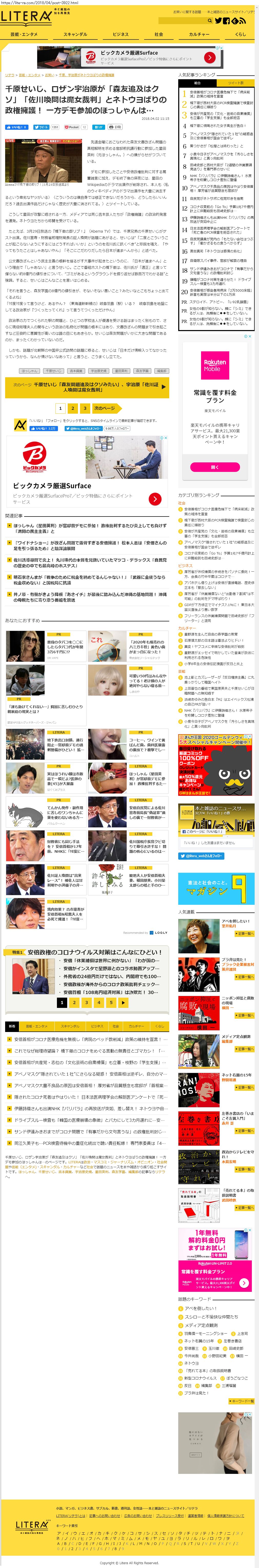Go to the 社会 section
The height and width of the screenshot is (1568, 259).
coord(159,35)
